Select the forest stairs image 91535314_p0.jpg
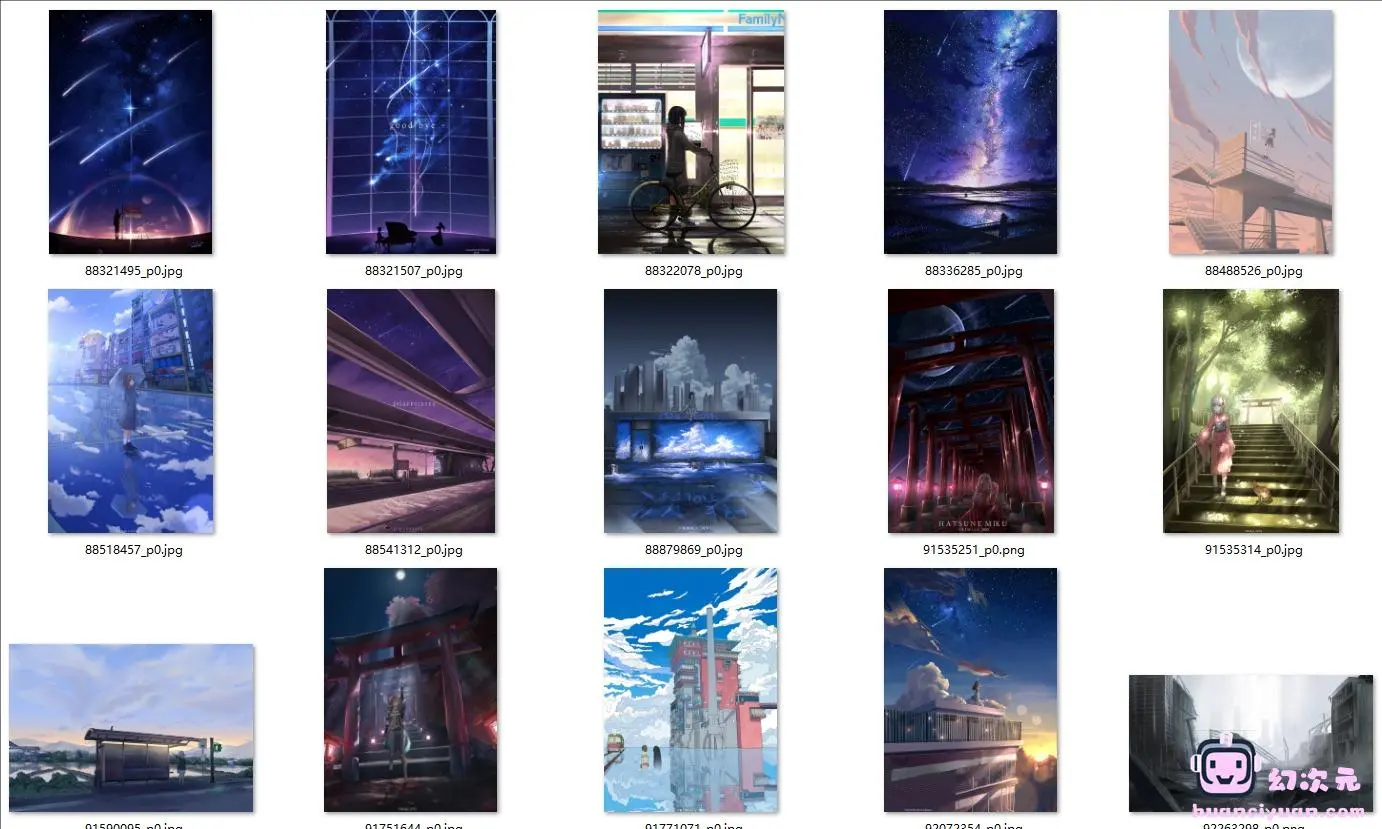 pyautogui.click(x=1251, y=411)
